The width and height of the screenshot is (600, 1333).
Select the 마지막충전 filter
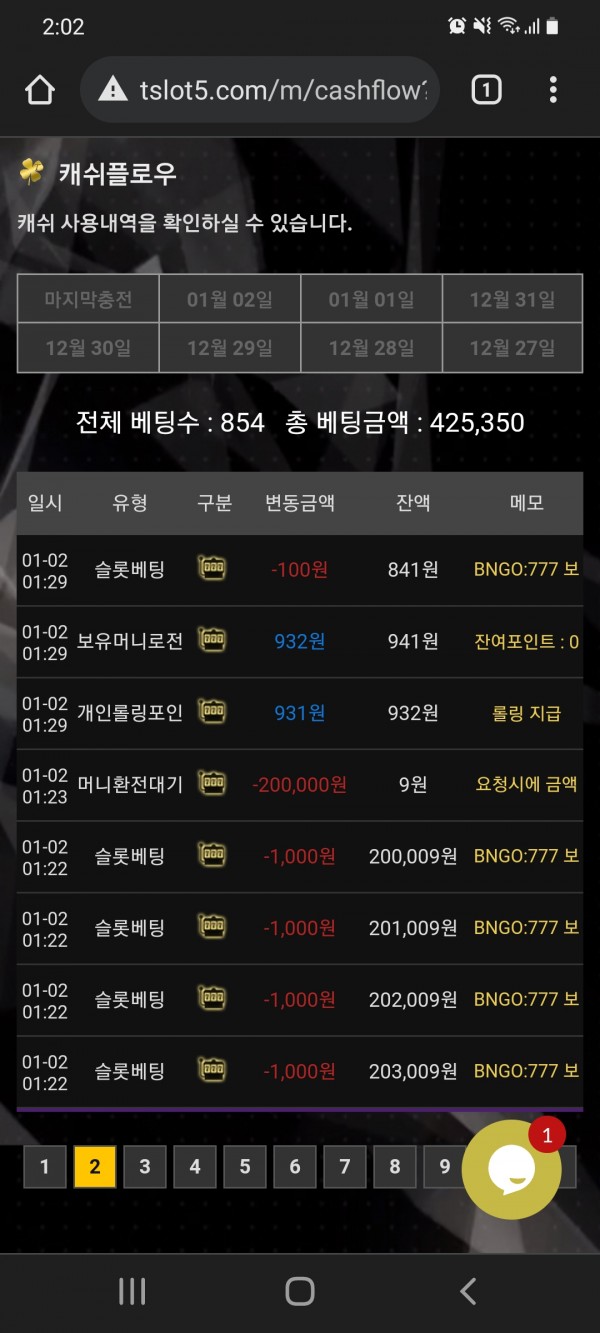point(88,300)
